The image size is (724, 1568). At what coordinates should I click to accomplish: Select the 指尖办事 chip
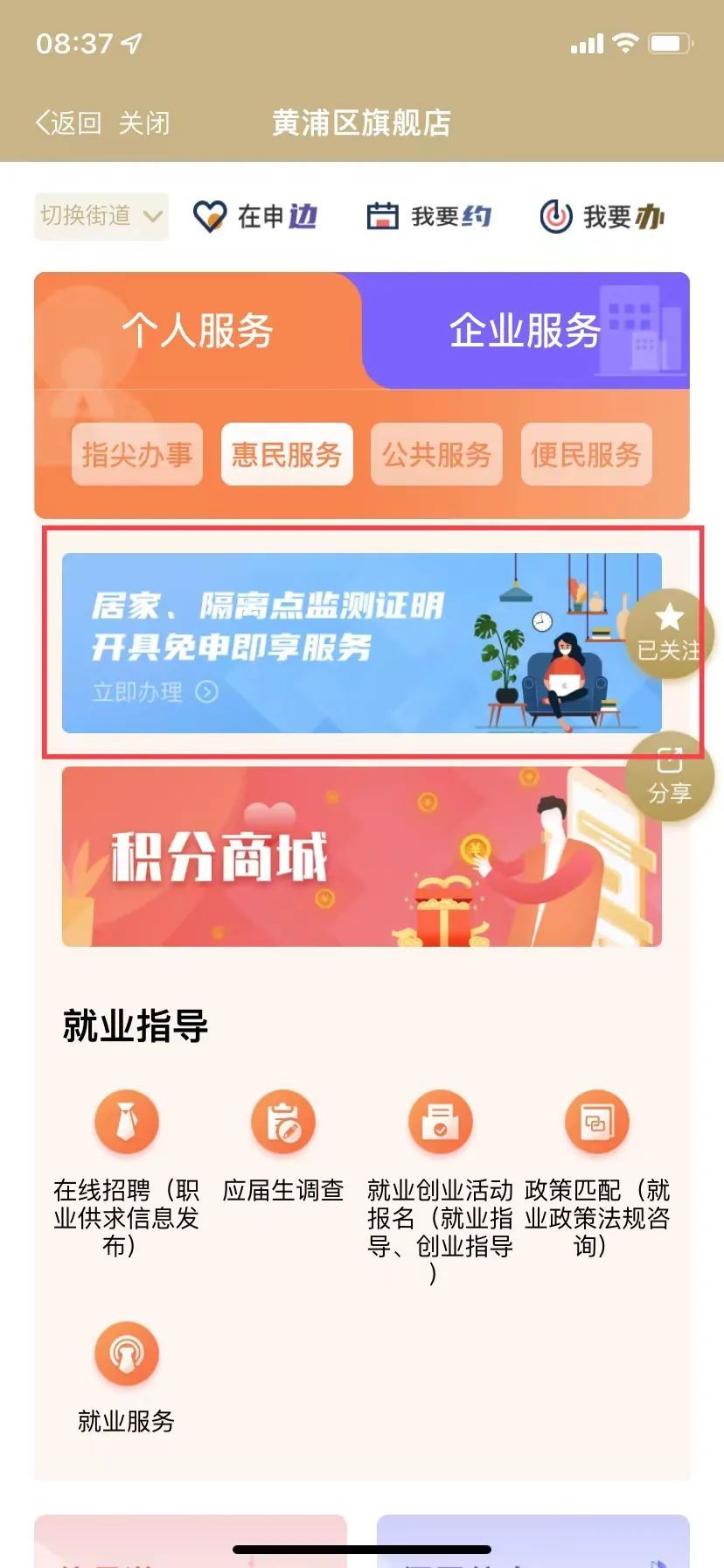click(137, 454)
